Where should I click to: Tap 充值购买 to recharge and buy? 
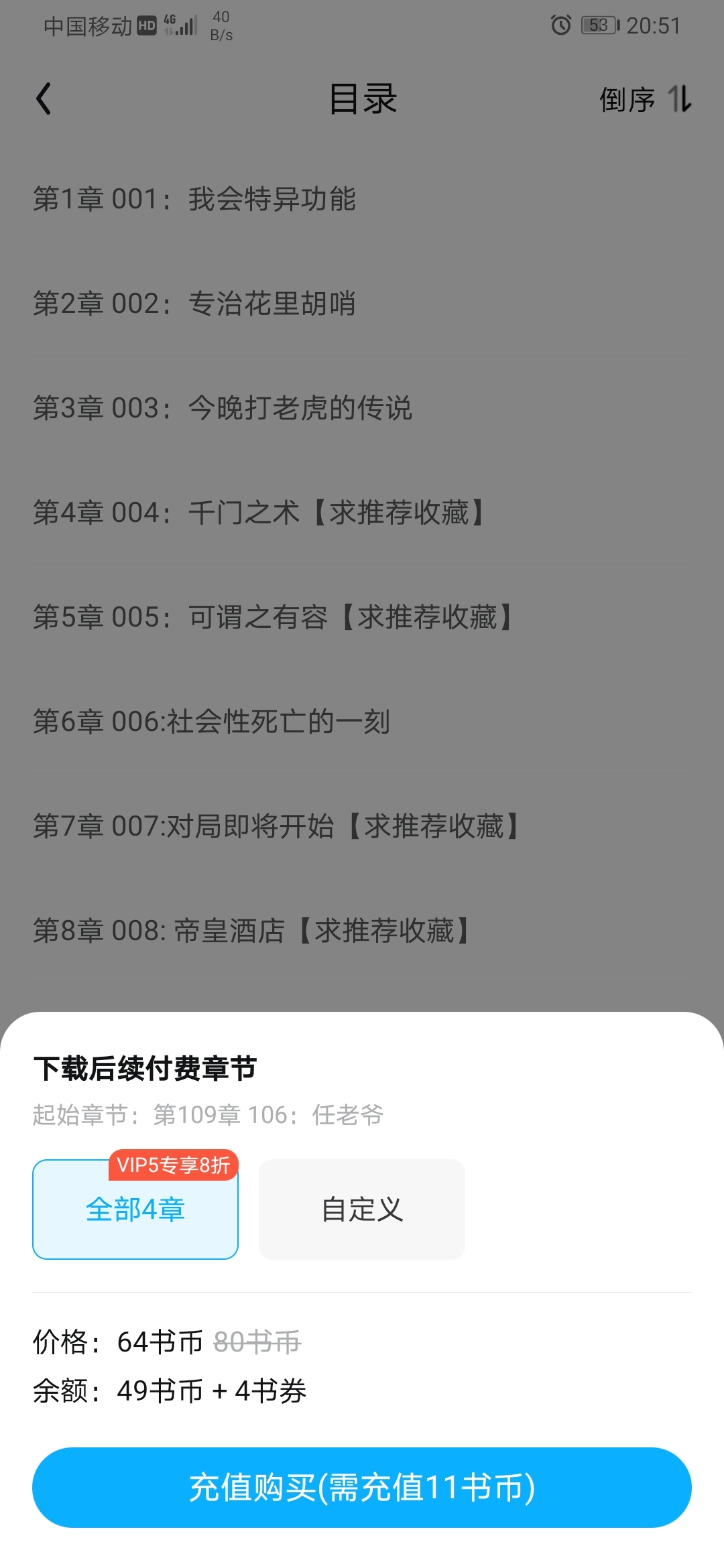[362, 1488]
